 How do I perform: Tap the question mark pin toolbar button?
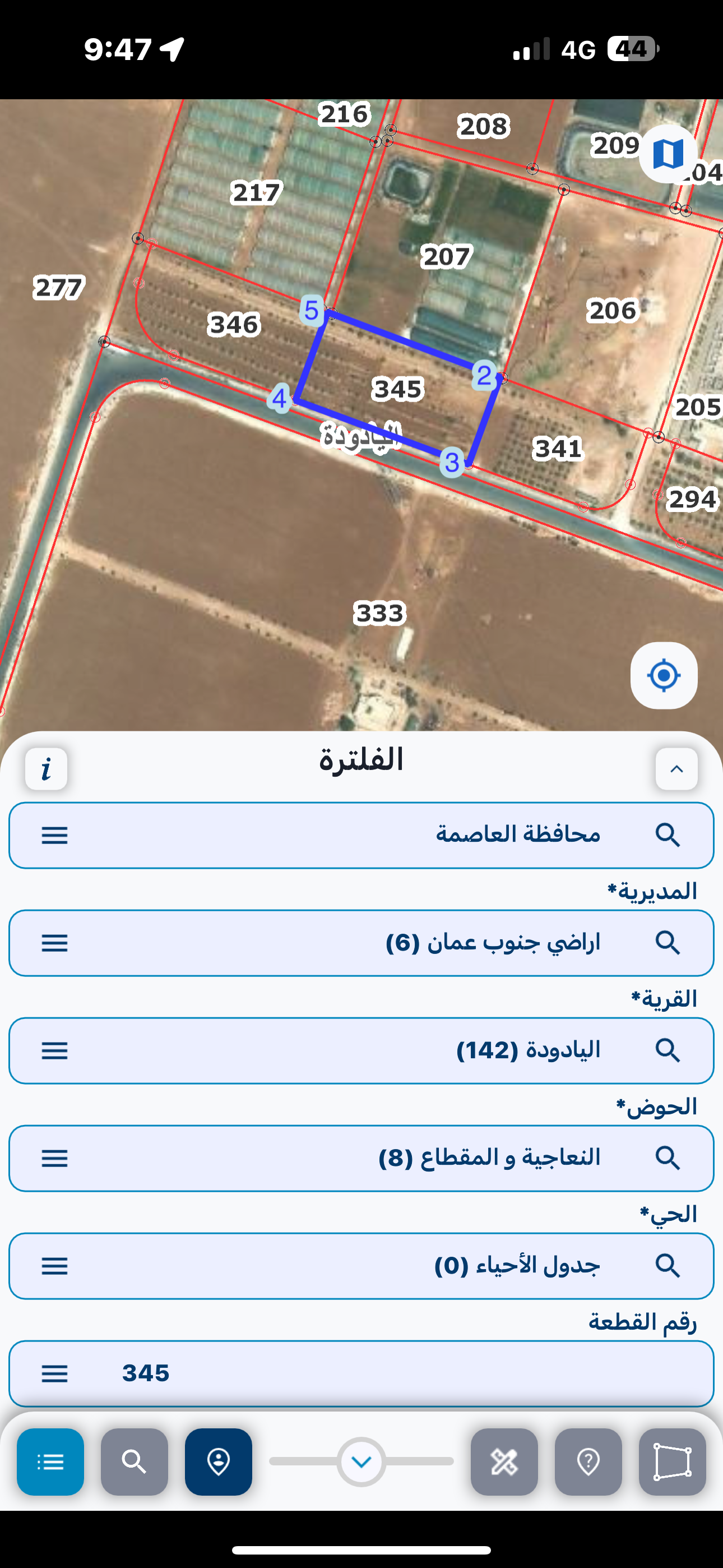tap(588, 1461)
